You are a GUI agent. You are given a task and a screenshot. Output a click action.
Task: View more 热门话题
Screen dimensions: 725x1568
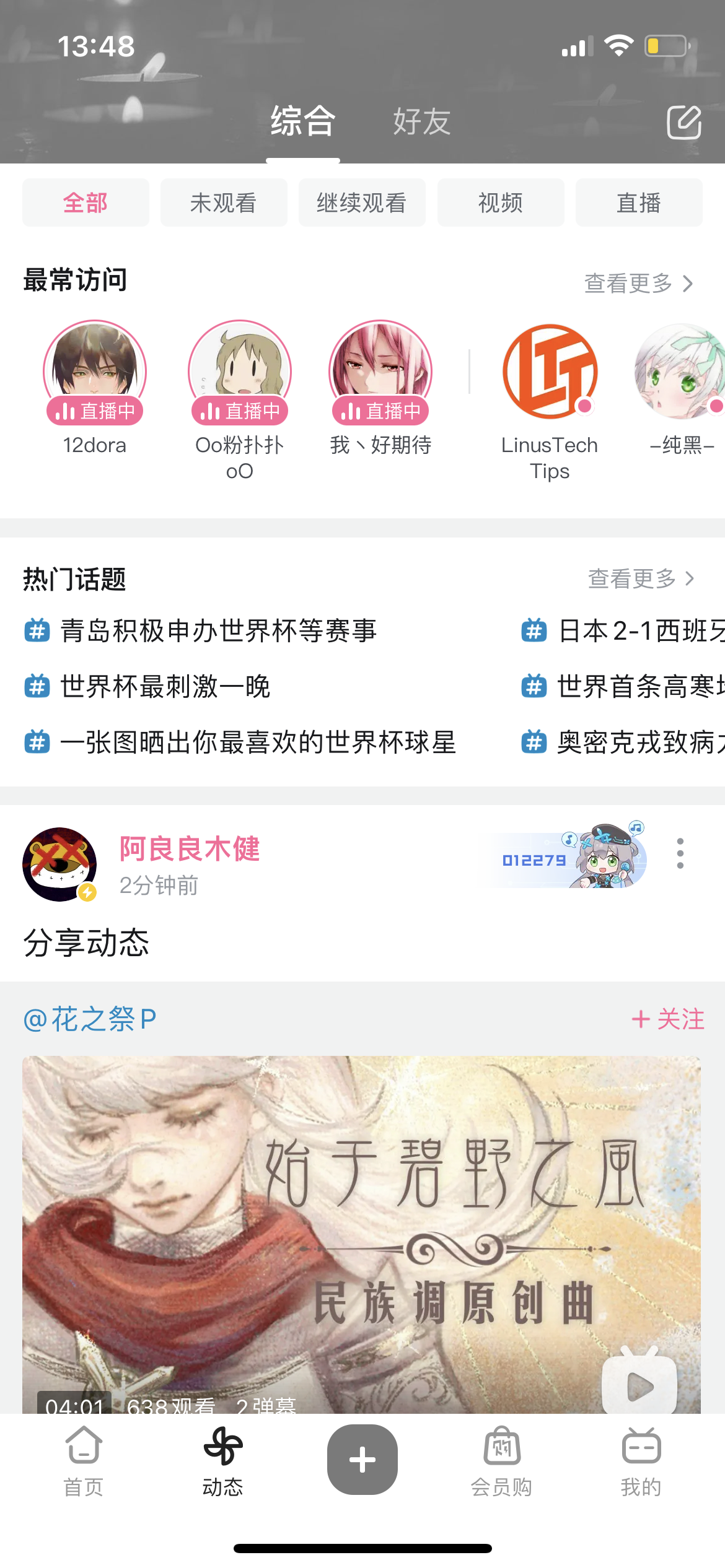pyautogui.click(x=641, y=579)
